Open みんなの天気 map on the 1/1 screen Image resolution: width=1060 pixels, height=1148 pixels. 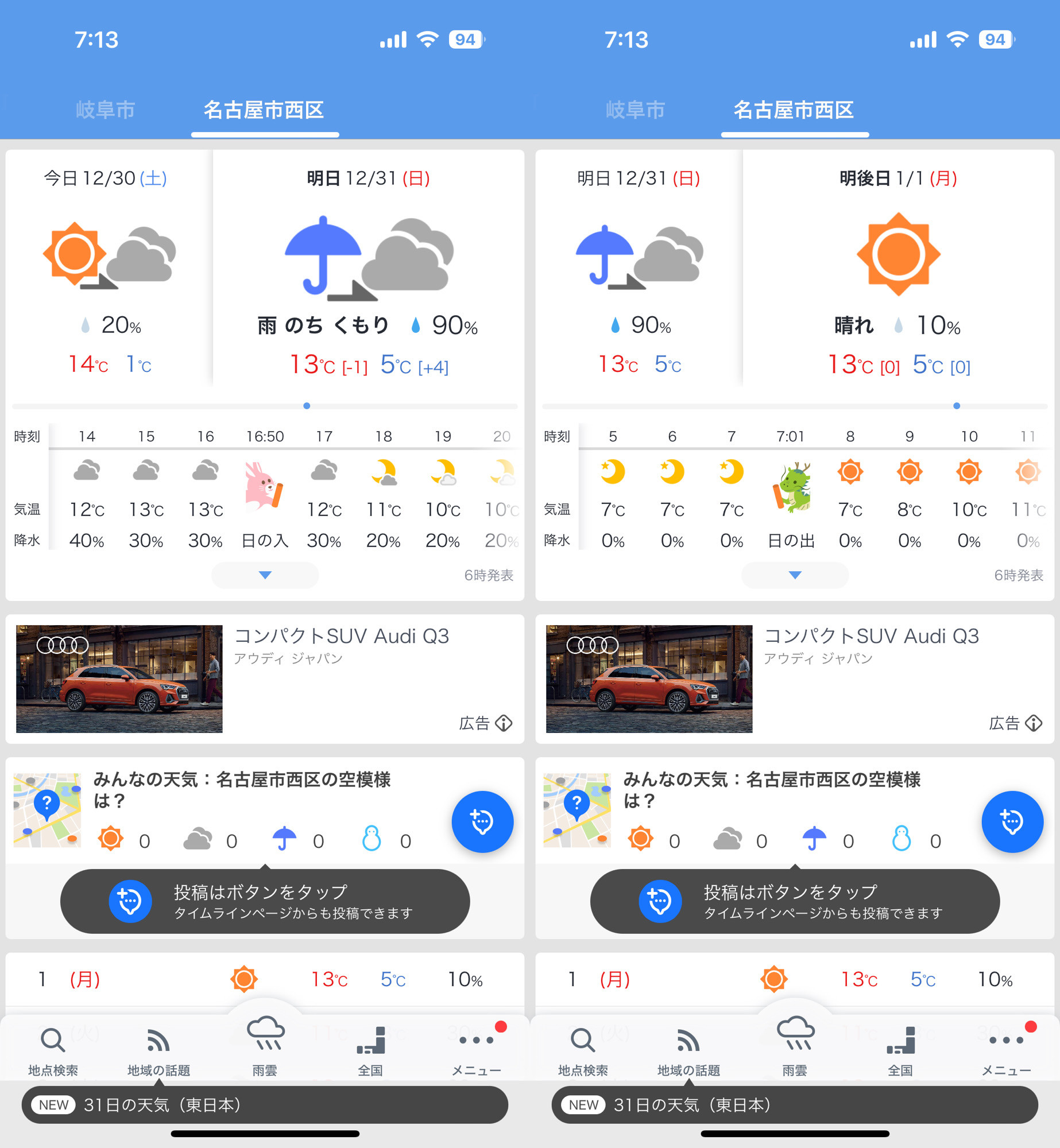577,809
